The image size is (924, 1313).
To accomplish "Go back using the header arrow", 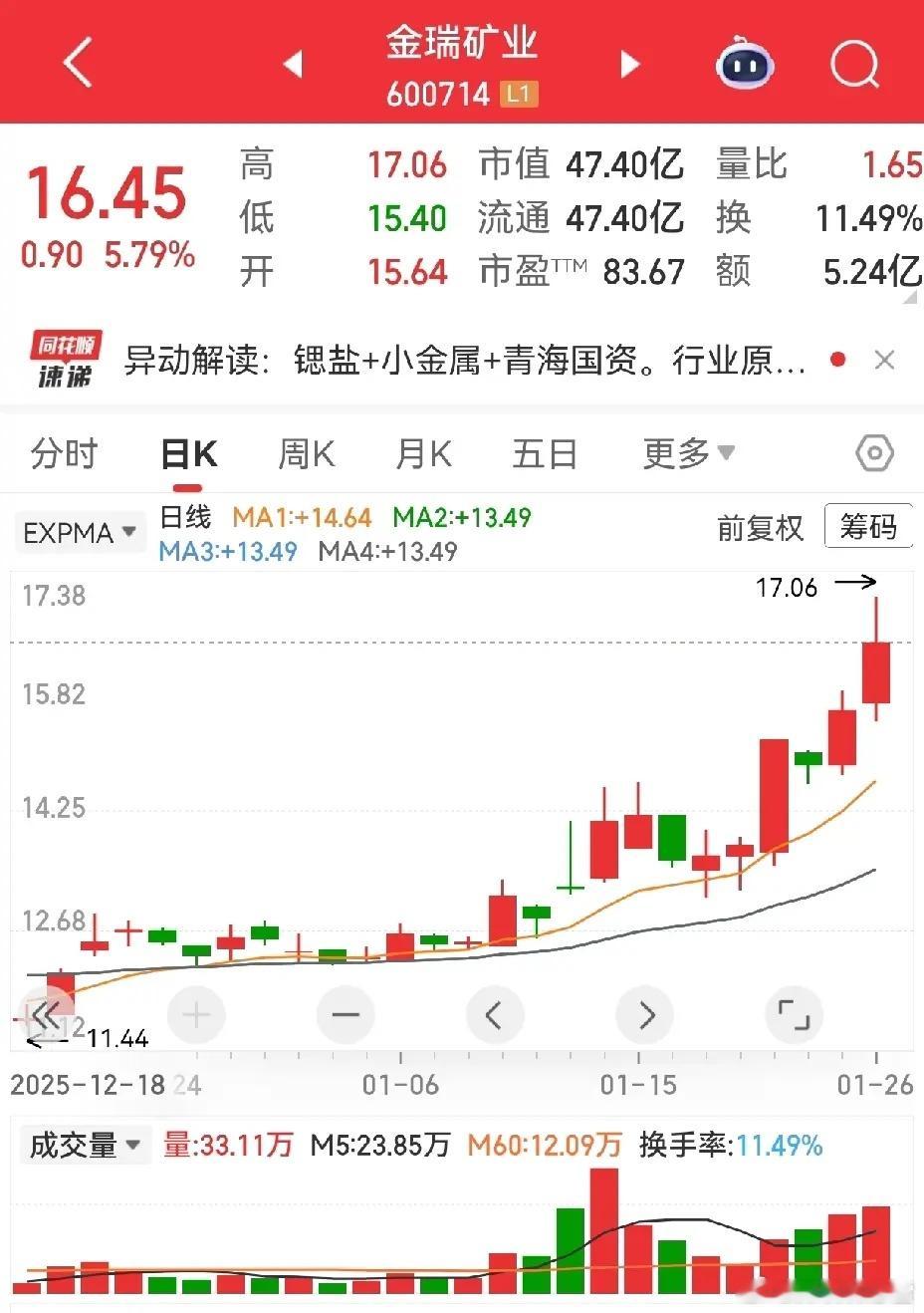I will click(78, 64).
